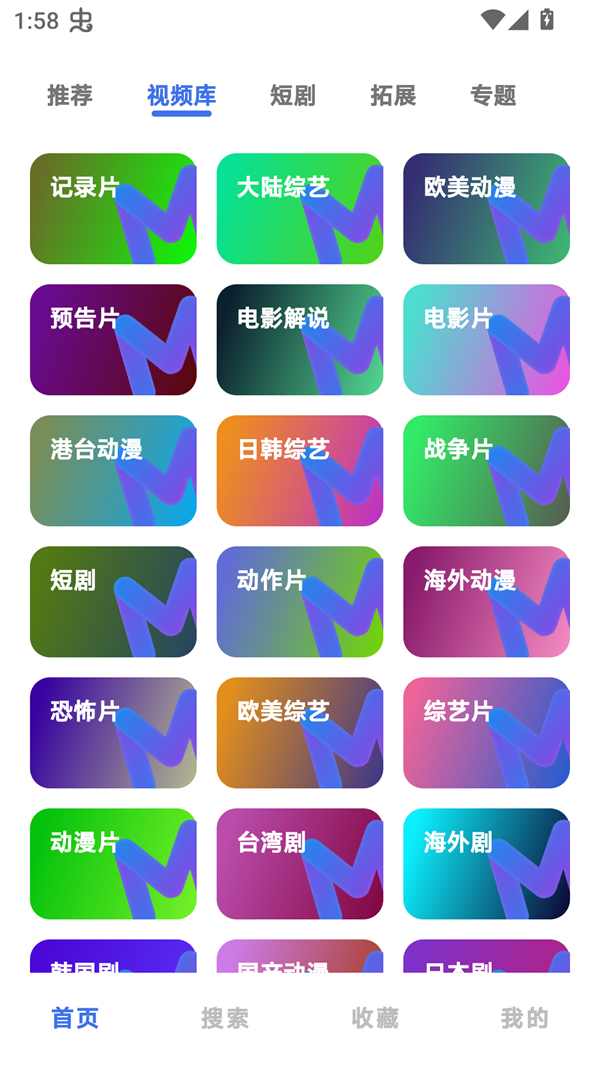Browse 战争片 videos
600x1066 pixels.
point(486,470)
